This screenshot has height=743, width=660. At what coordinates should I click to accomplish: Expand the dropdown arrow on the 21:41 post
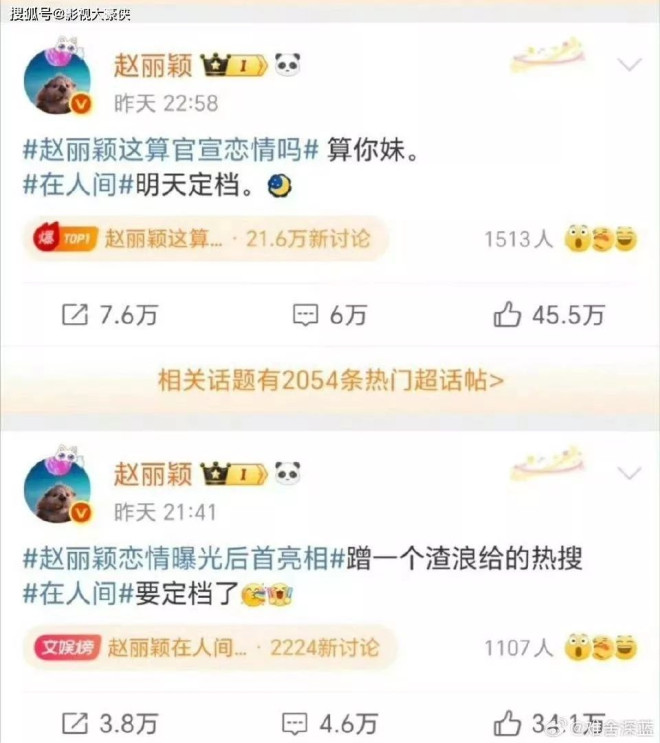[x=629, y=472]
